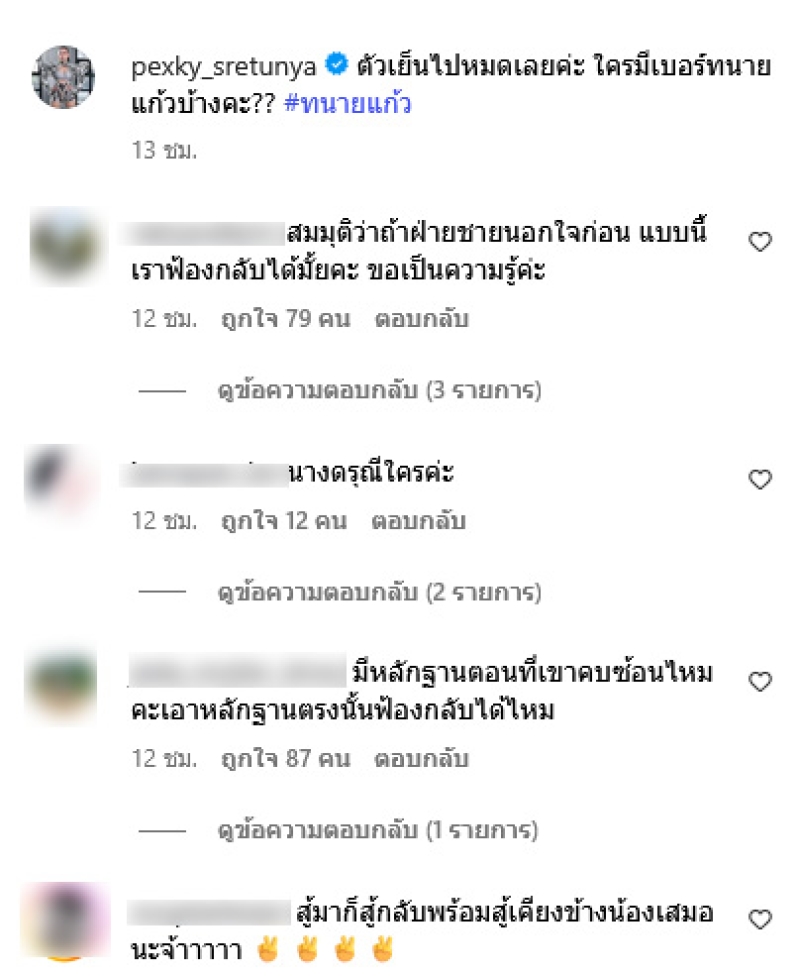800x977 pixels.
Task: Expand the 2 replies (2 รายการ)
Action: pos(380,593)
